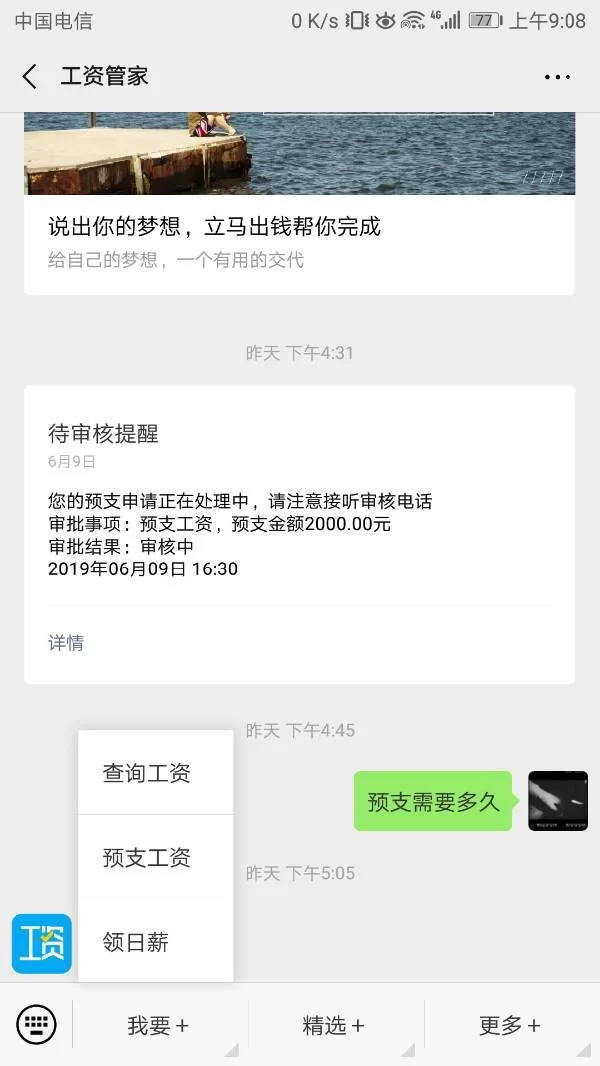Screen dimensions: 600x1066
Task: Open the article 说出你的梦想，立马出钱帮你完成
Action: click(214, 227)
